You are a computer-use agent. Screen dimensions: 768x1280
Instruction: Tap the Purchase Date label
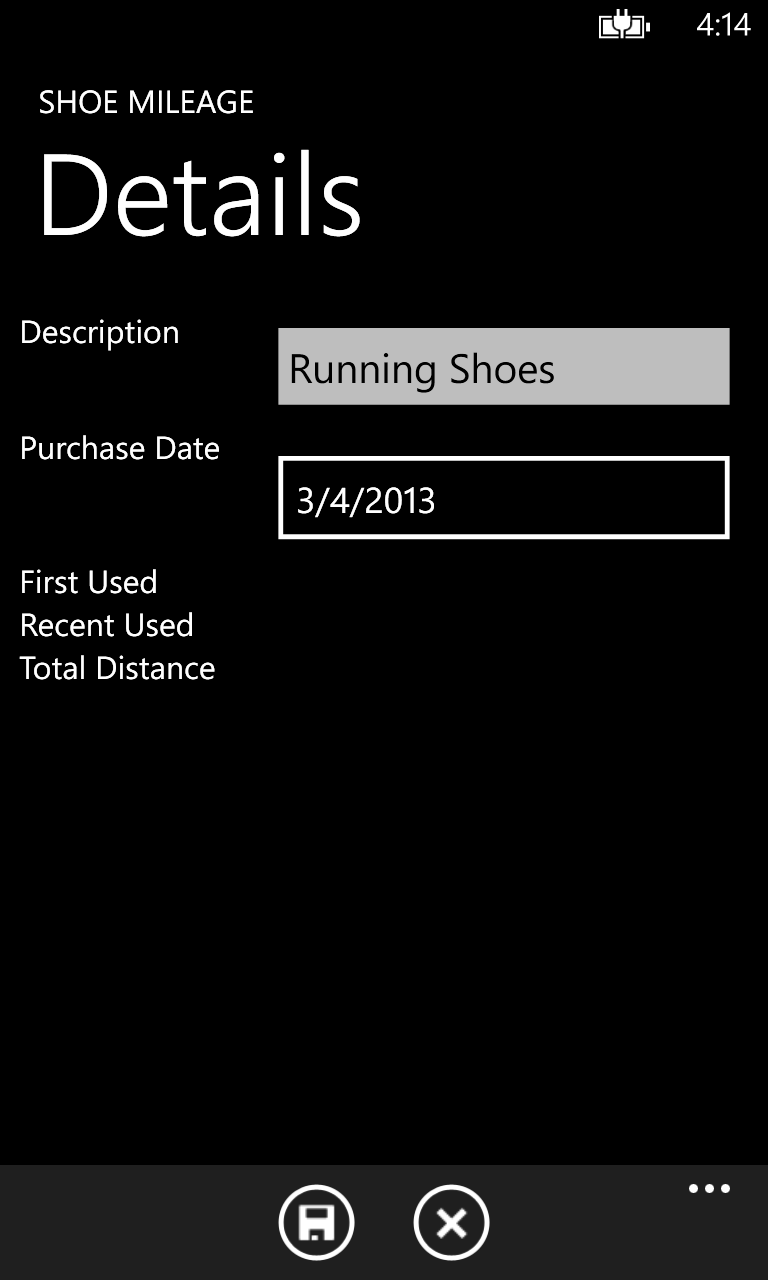point(119,449)
